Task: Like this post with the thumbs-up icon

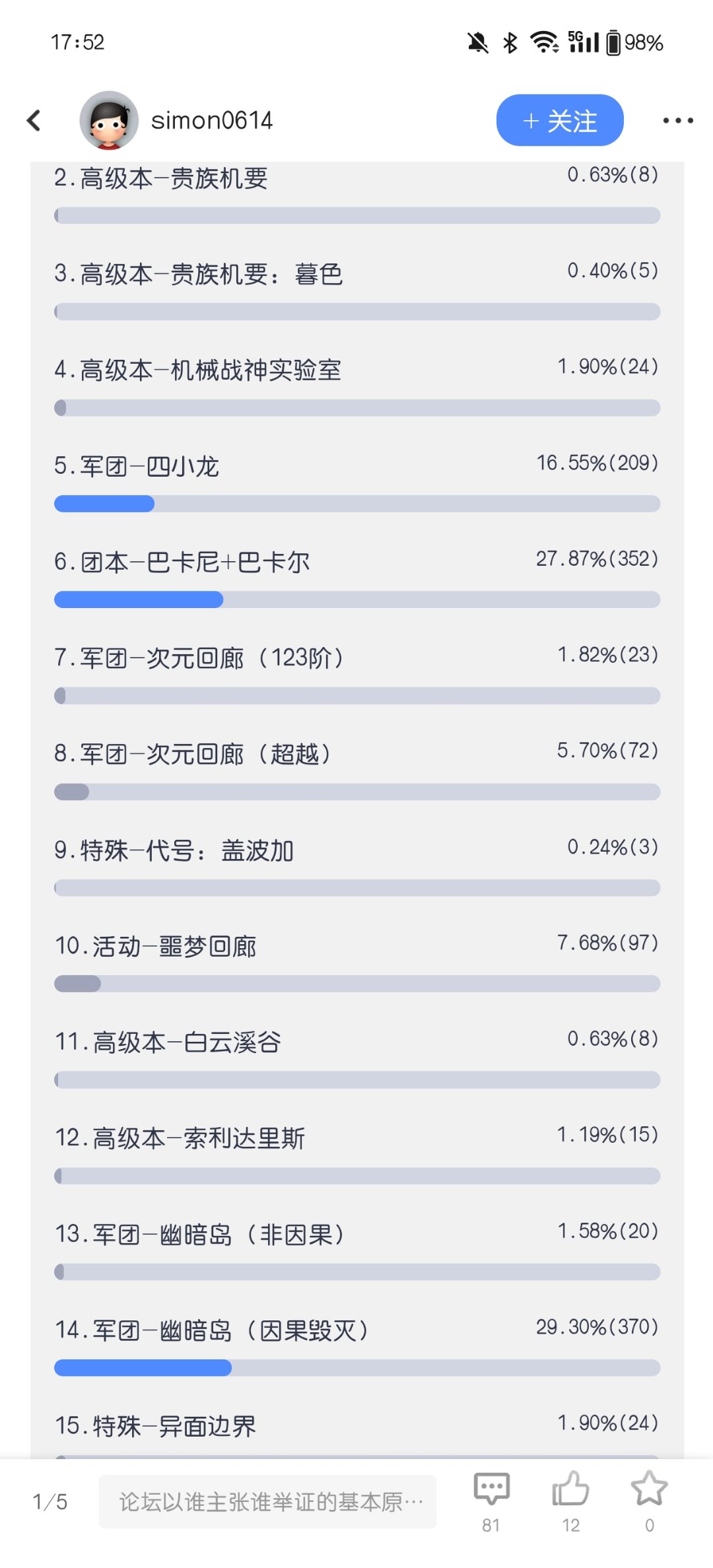Action: coord(570,1501)
